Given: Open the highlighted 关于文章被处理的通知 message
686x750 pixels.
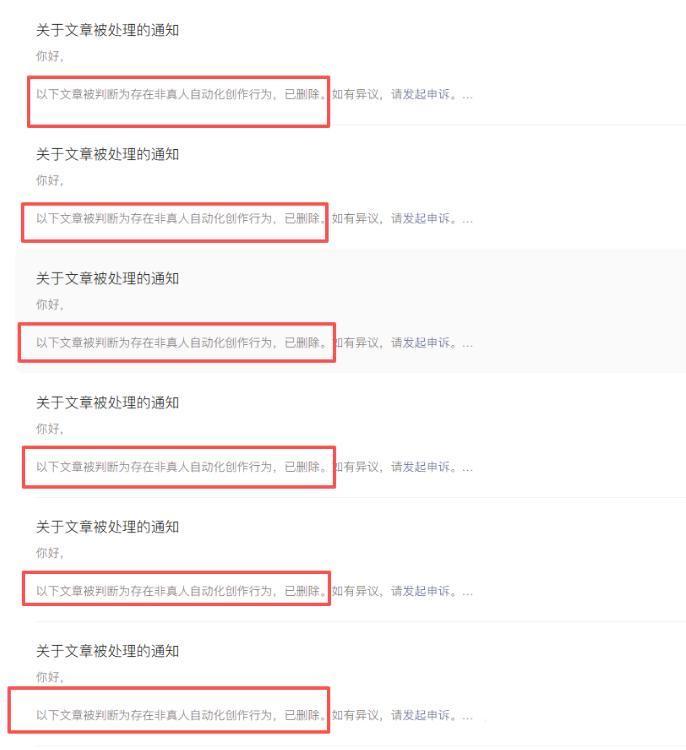Looking at the screenshot, I should tap(108, 279).
